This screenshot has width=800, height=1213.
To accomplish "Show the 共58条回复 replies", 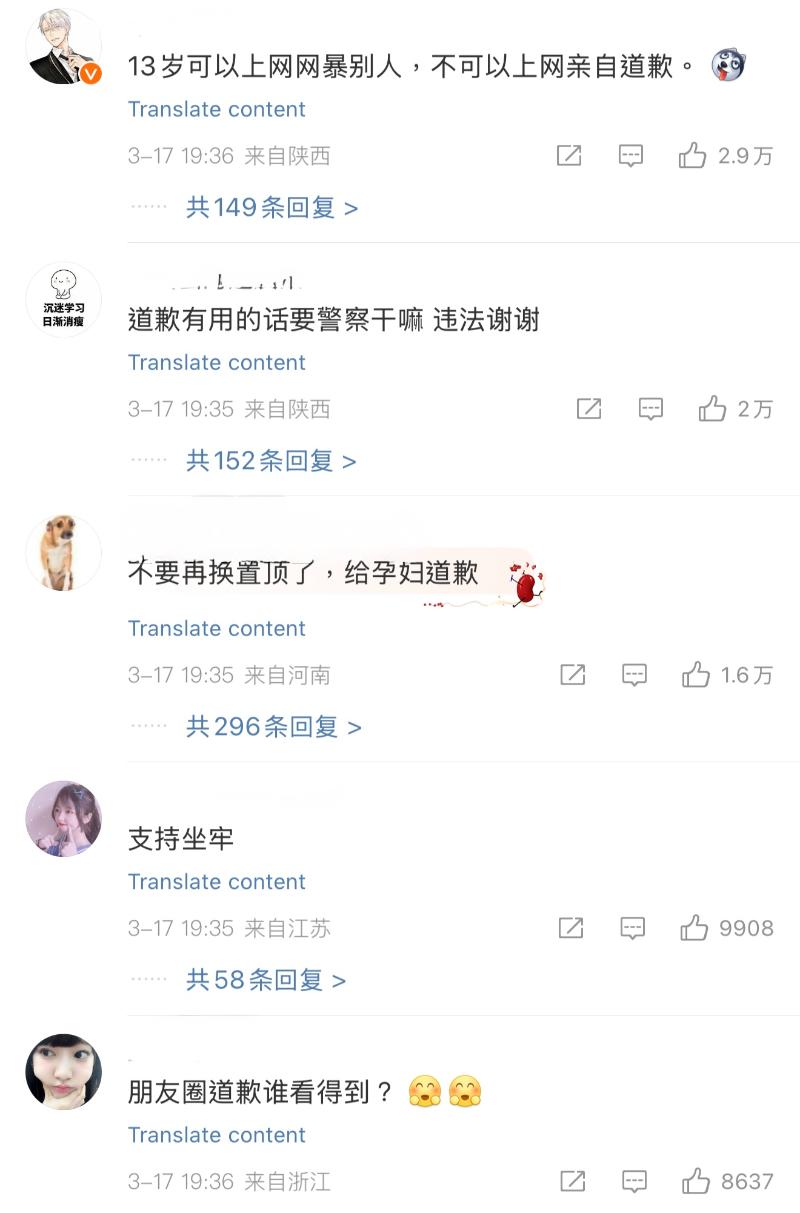I will (x=265, y=980).
